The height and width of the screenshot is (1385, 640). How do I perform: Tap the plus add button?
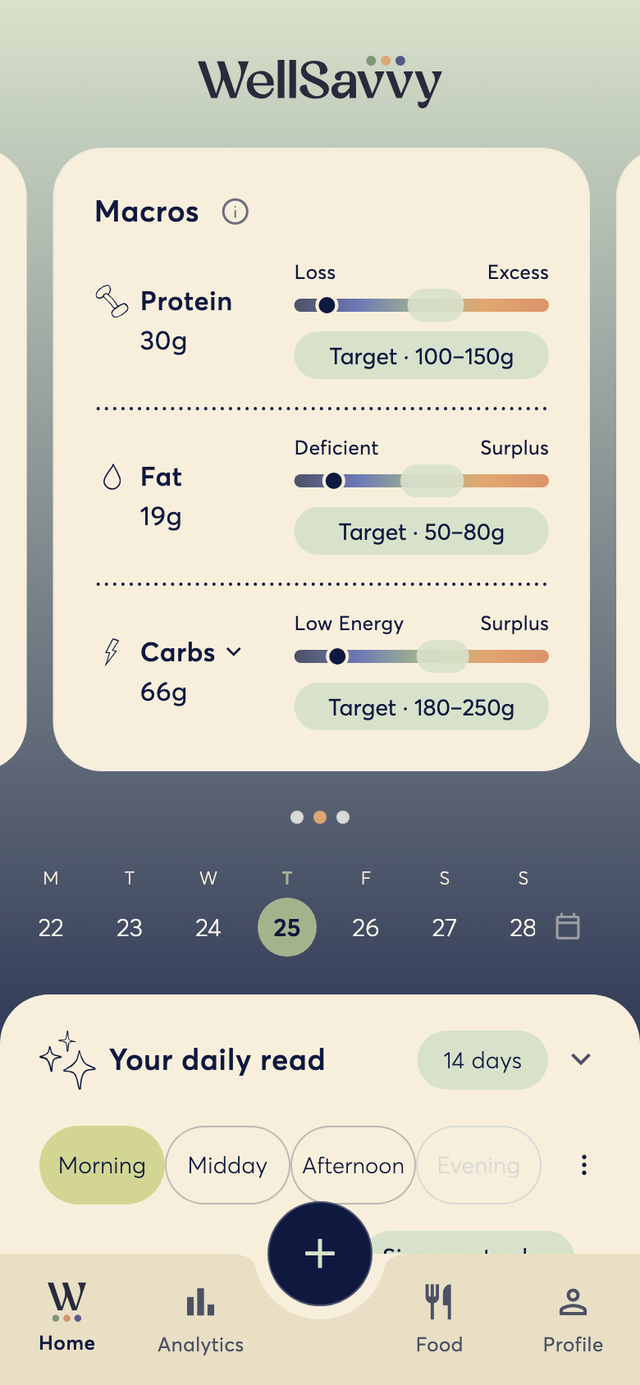320,1254
